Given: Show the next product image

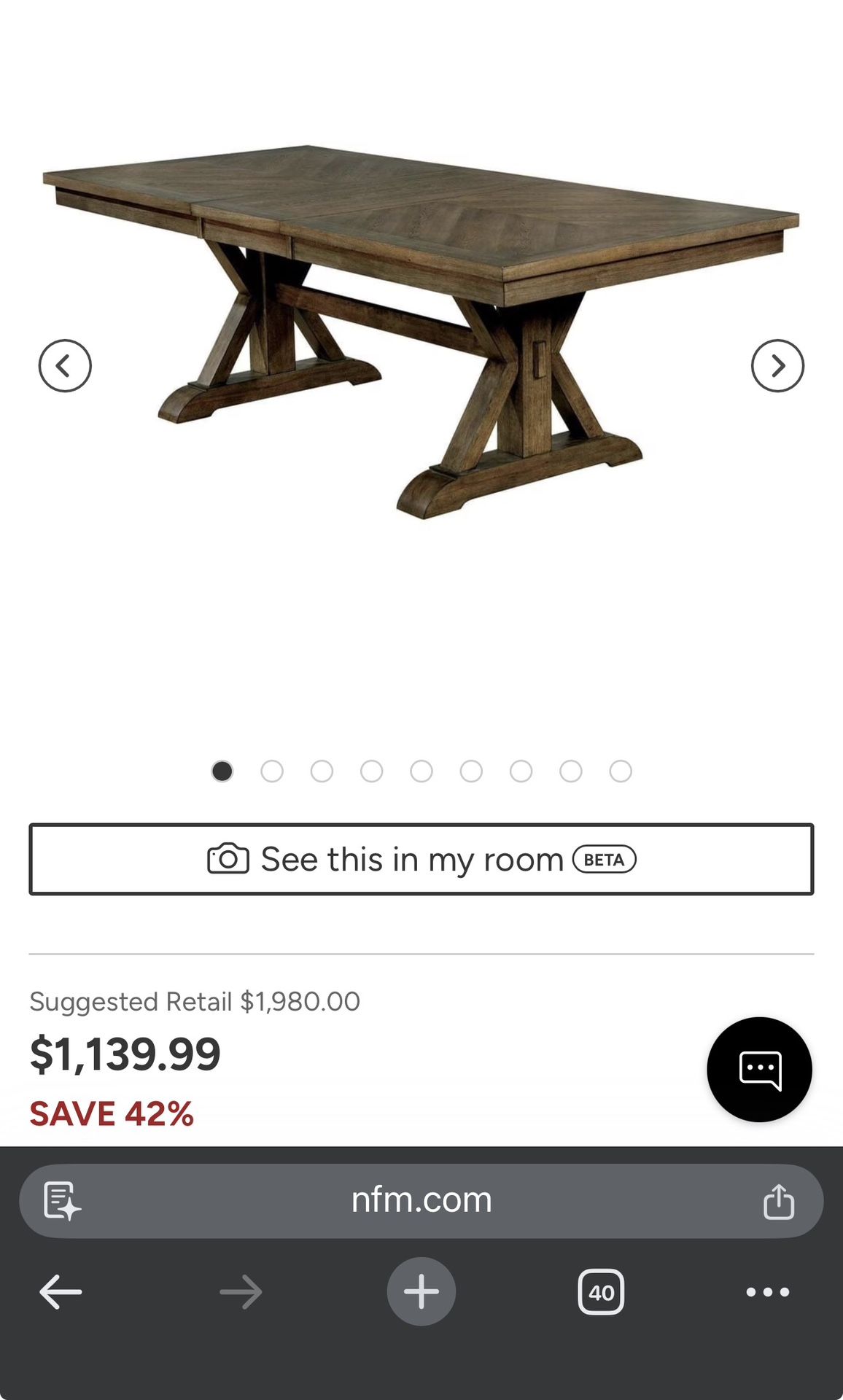Looking at the screenshot, I should (777, 366).
